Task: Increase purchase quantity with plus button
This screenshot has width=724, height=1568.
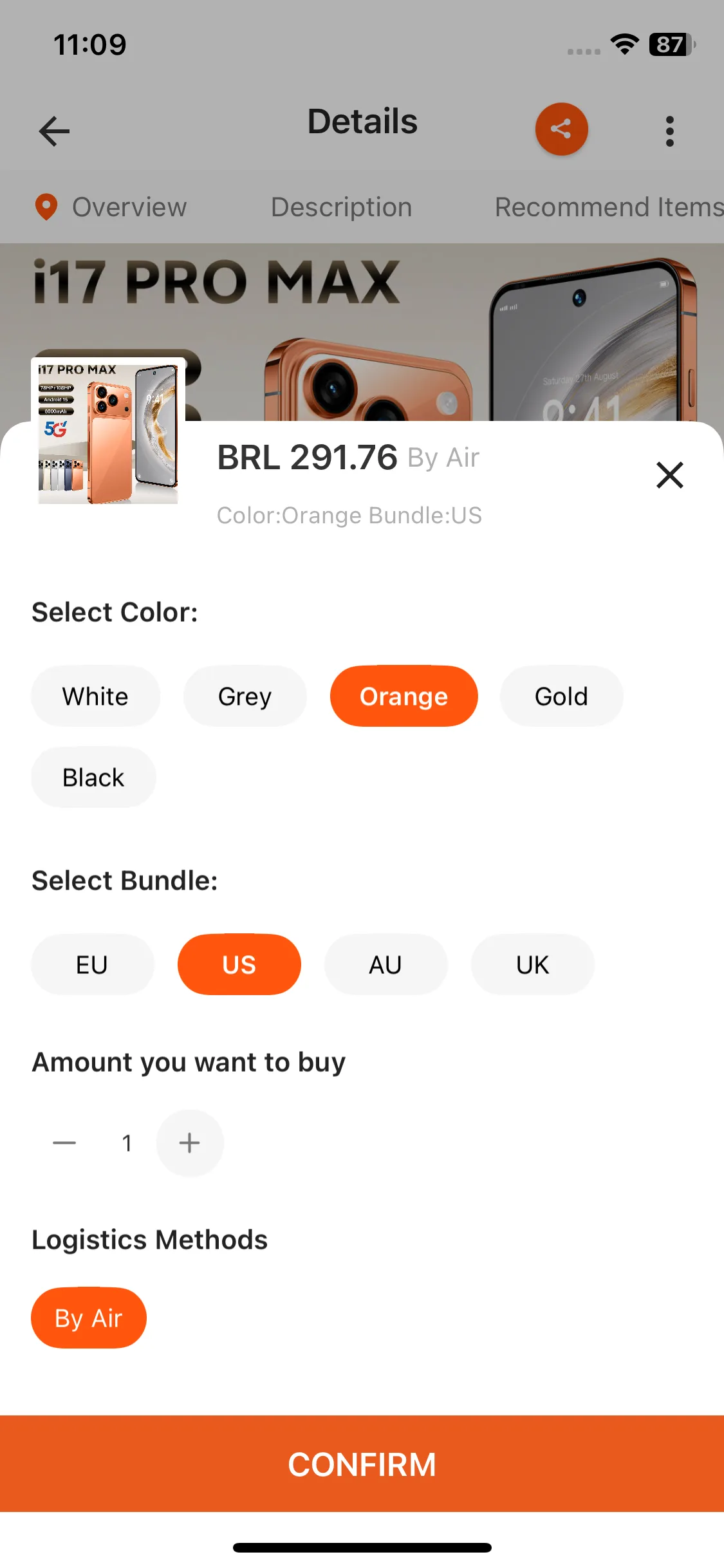Action: click(x=189, y=1143)
